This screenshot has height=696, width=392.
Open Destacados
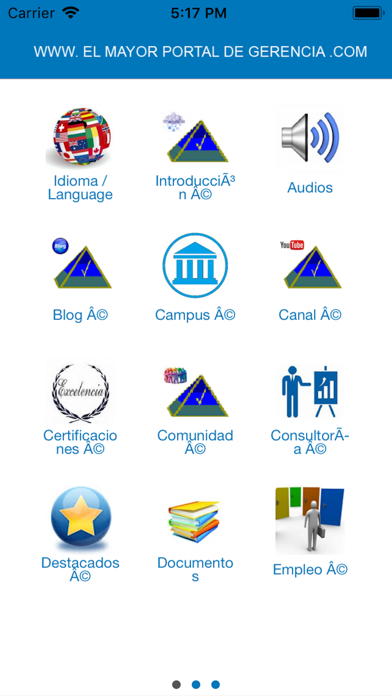point(80,535)
